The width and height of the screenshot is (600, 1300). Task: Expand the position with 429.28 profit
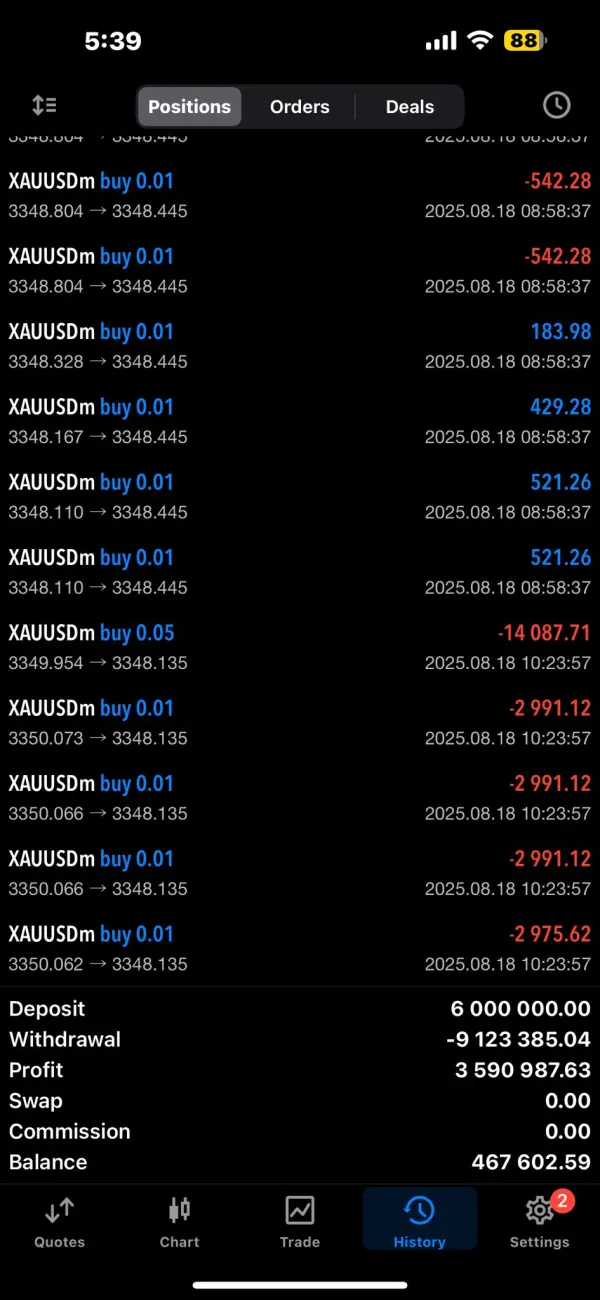[300, 420]
